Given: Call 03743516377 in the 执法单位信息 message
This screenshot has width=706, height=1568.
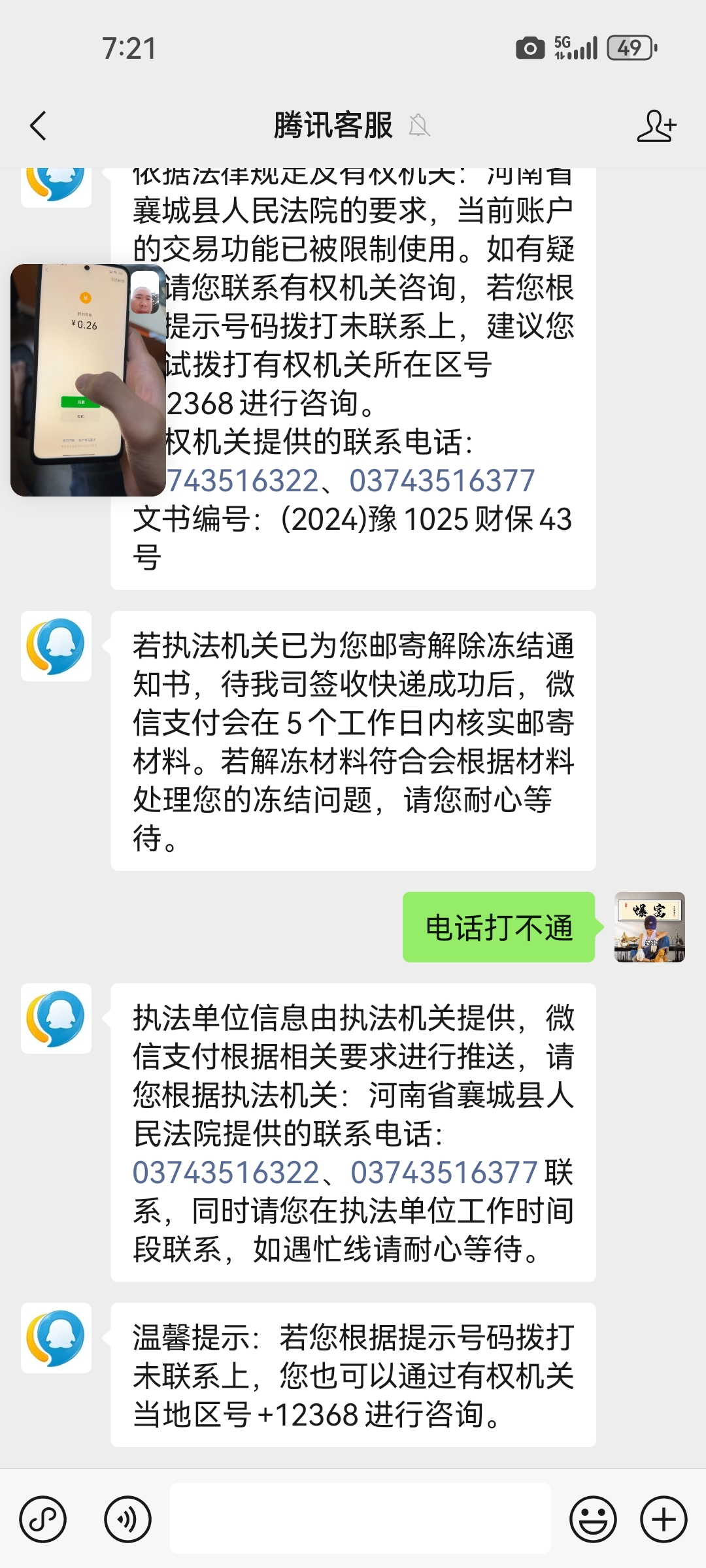Looking at the screenshot, I should click(444, 1173).
